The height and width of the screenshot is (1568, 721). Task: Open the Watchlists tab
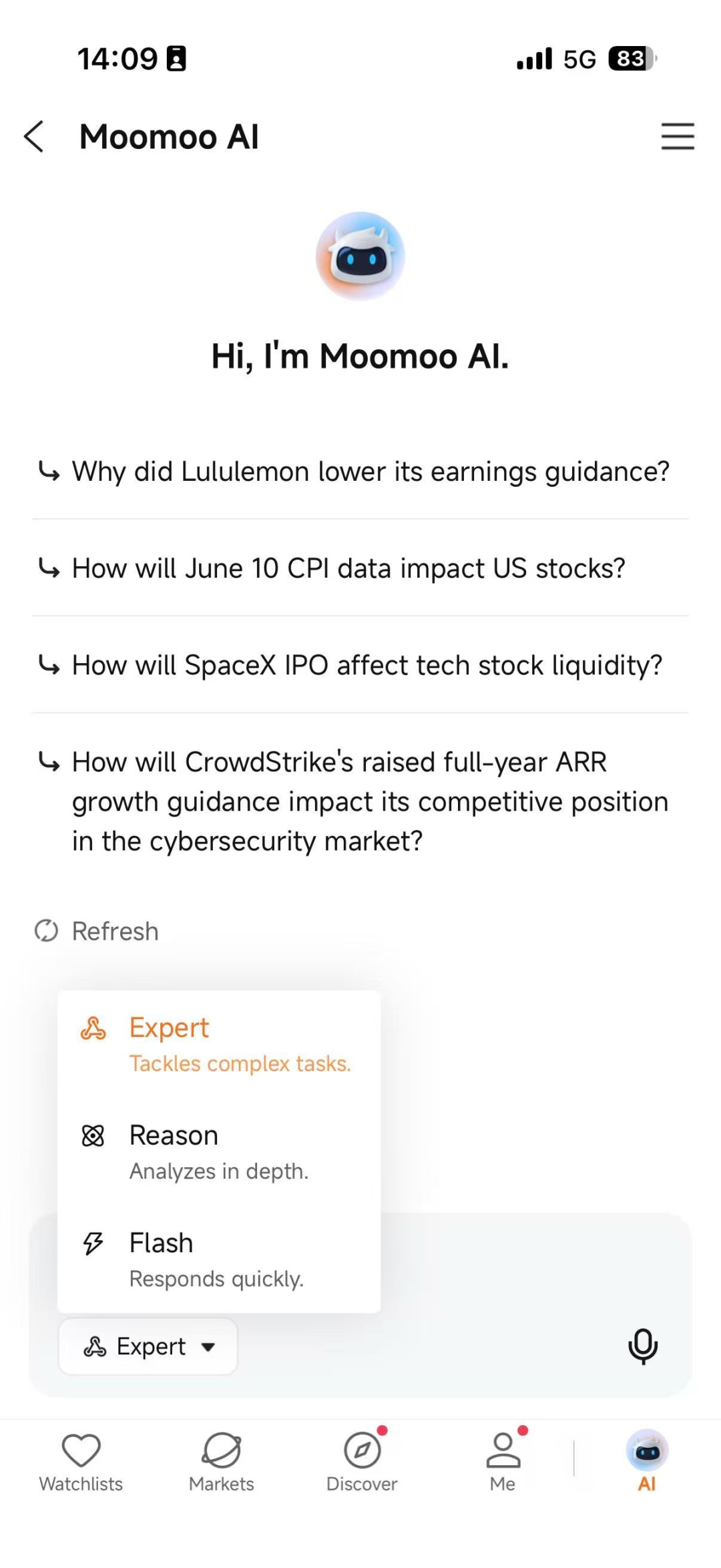pyautogui.click(x=81, y=1462)
